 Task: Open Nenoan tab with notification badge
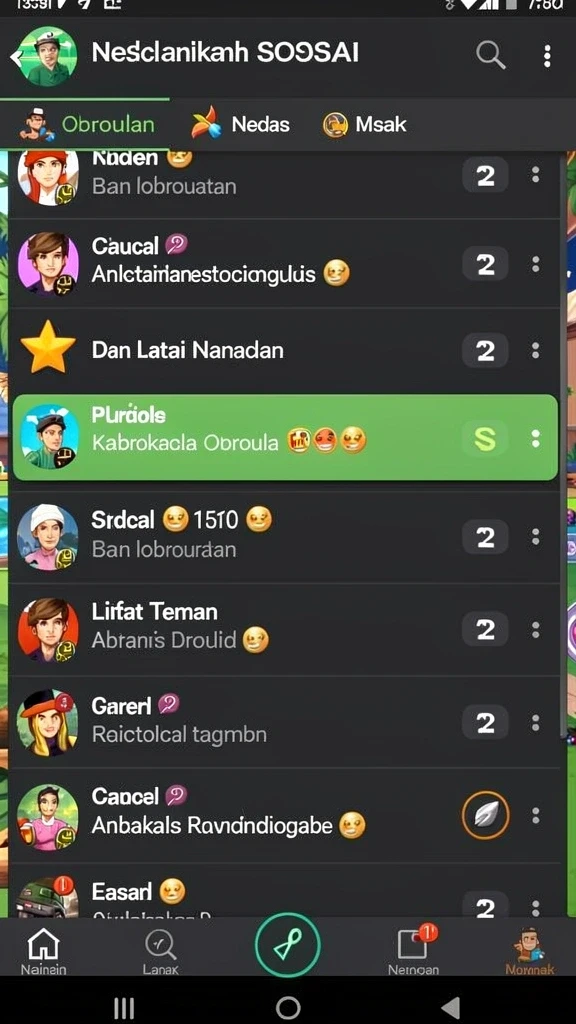pyautogui.click(x=414, y=951)
